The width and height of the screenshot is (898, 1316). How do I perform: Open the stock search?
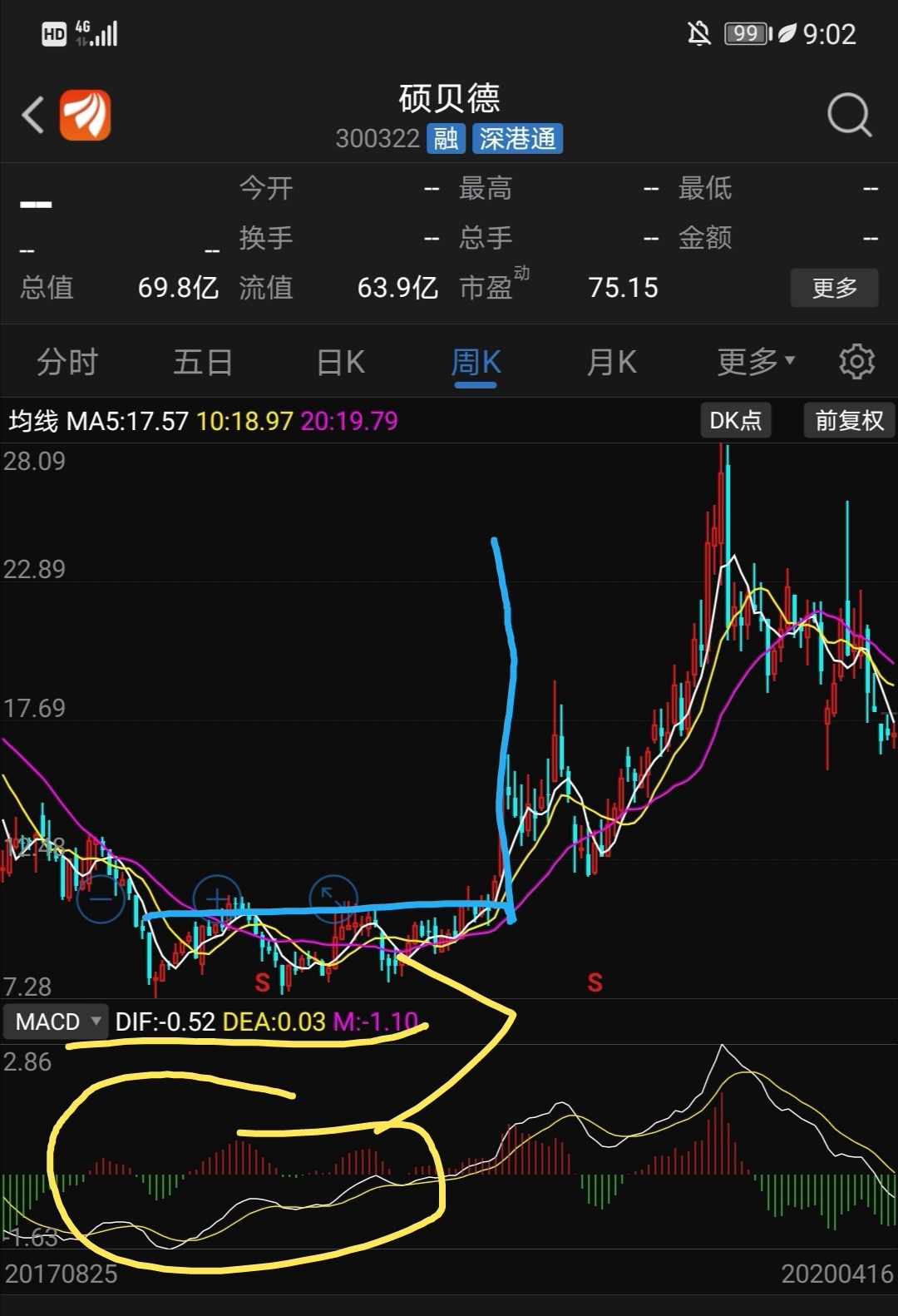pos(849,115)
